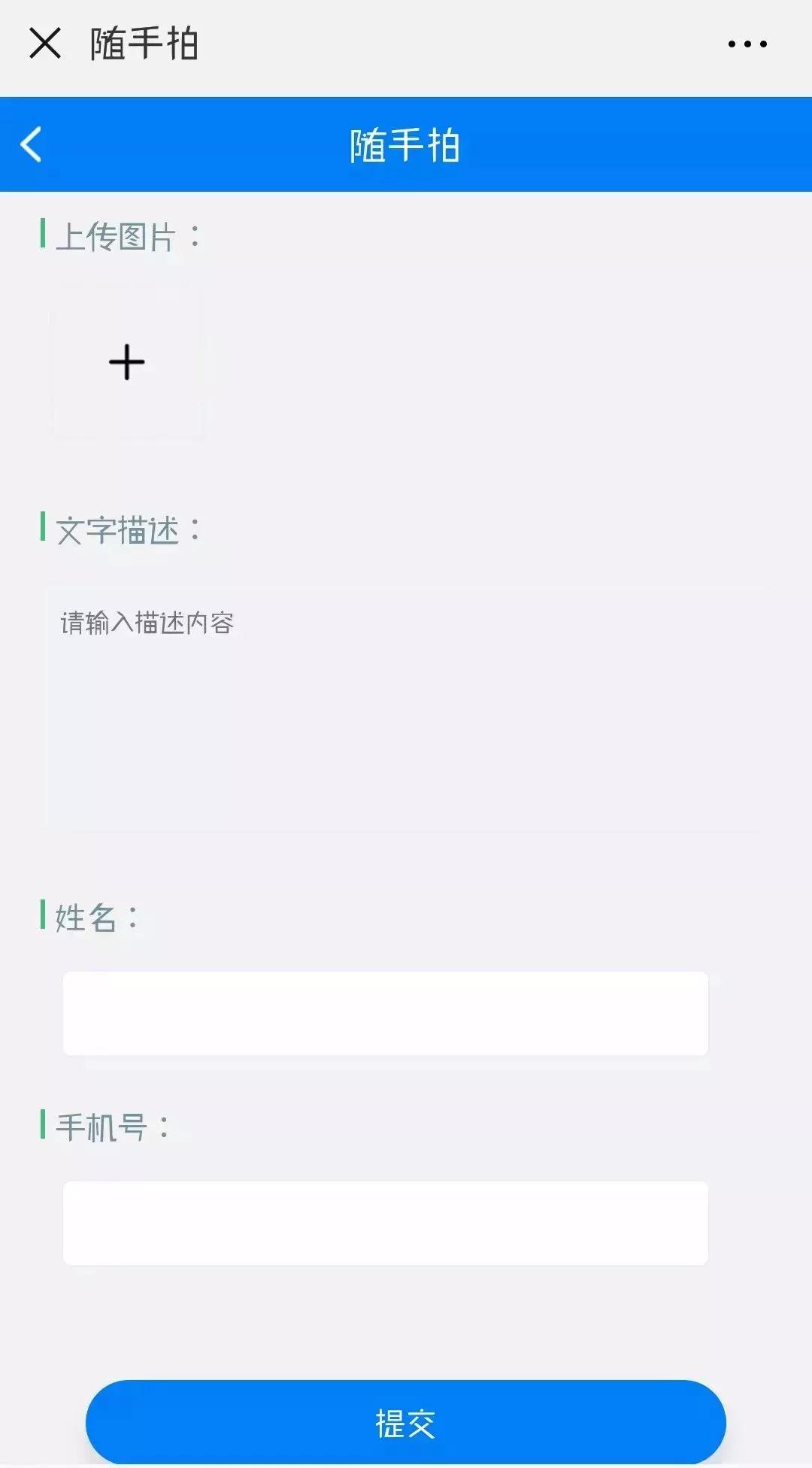Add a picture with the plus tile
The width and height of the screenshot is (812, 1468).
coord(127,362)
